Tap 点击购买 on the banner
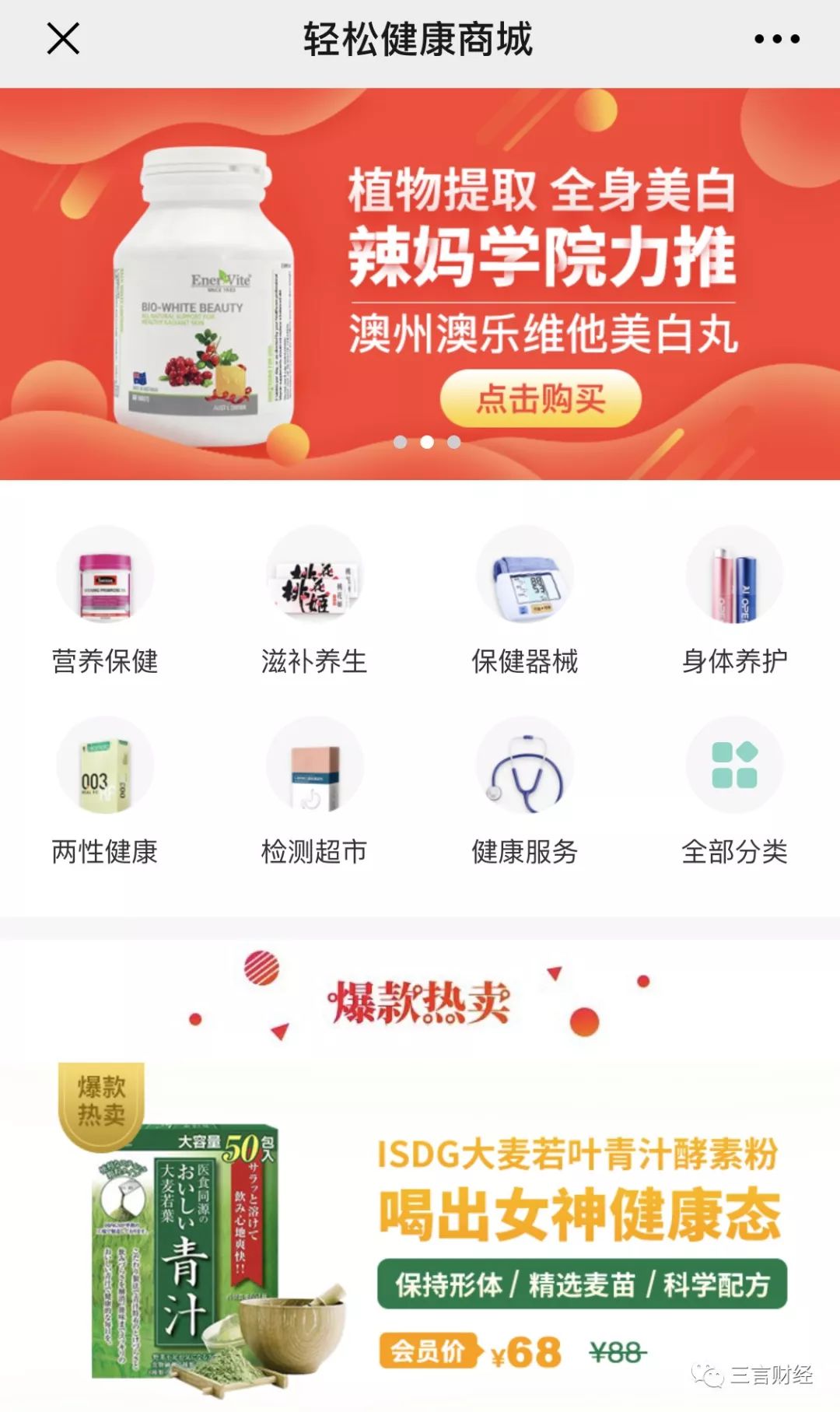The image size is (840, 1412). coord(541,399)
